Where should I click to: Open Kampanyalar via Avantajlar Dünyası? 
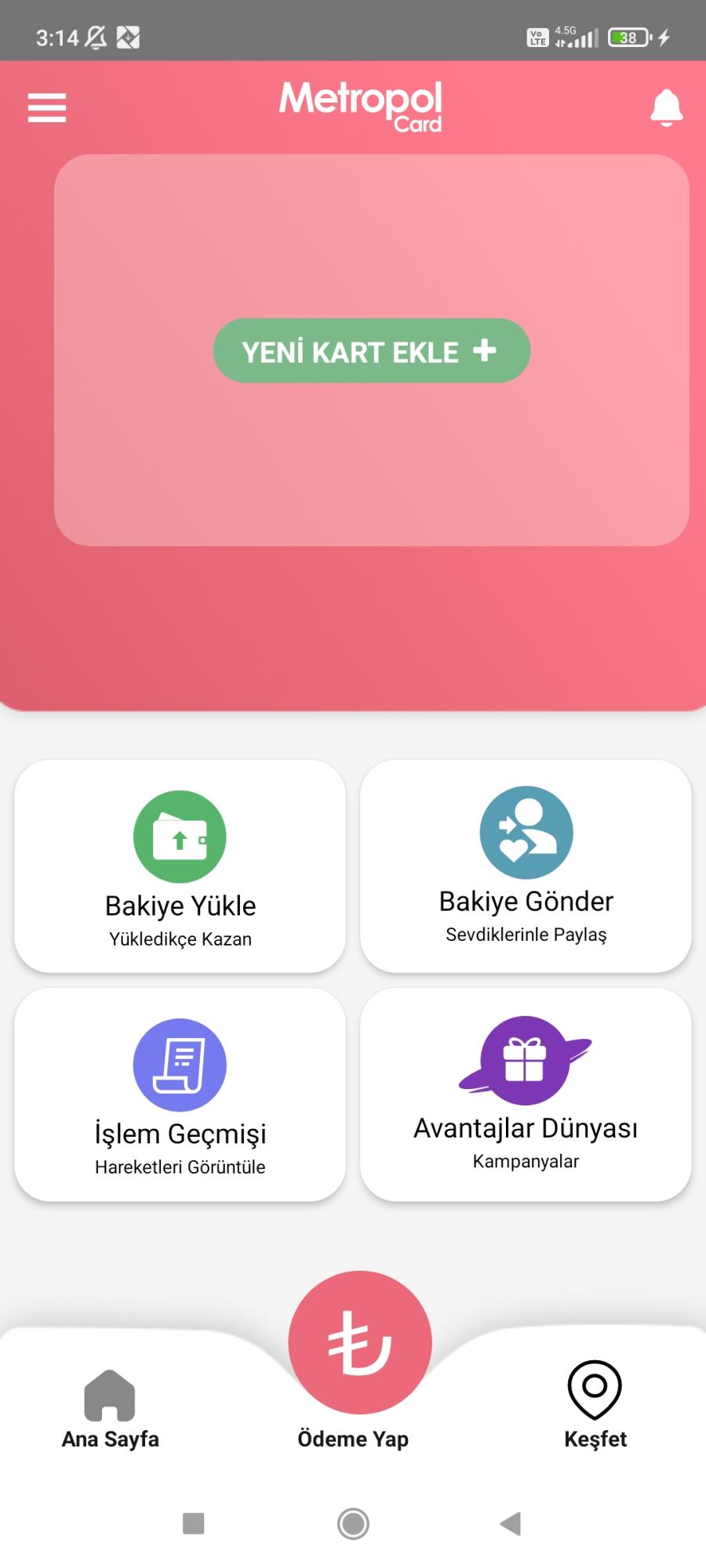point(526,1094)
